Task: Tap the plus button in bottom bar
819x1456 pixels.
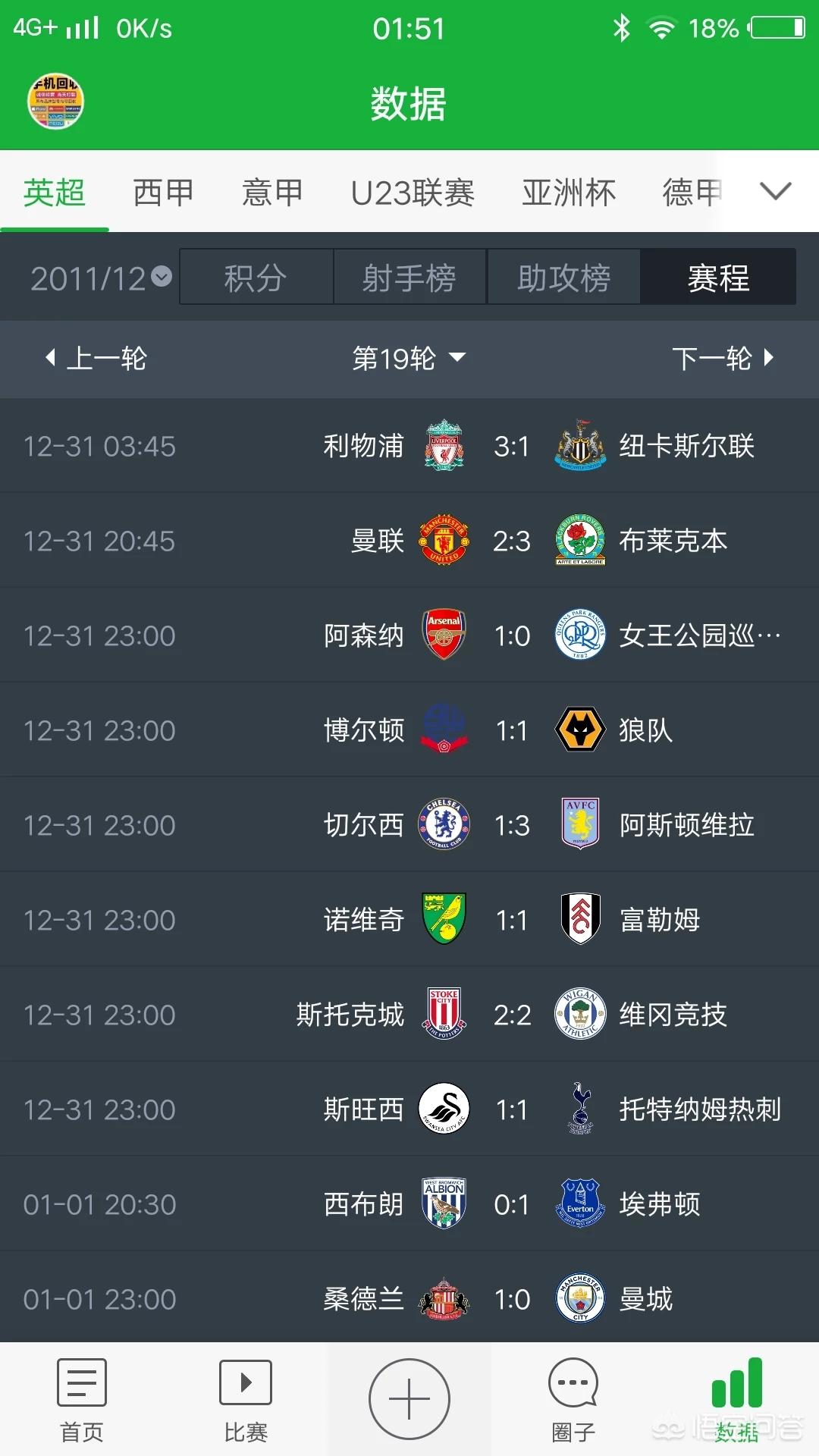Action: coord(409,1399)
